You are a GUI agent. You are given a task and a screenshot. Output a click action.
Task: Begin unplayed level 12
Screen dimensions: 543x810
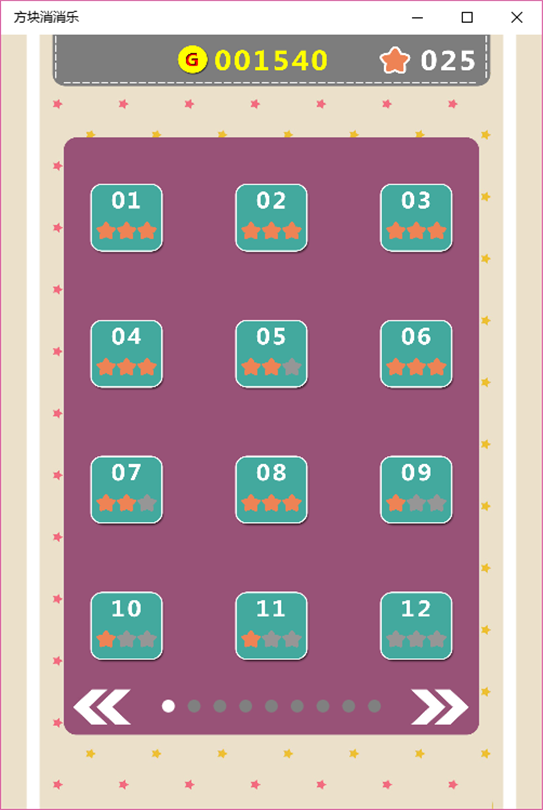tap(416, 626)
